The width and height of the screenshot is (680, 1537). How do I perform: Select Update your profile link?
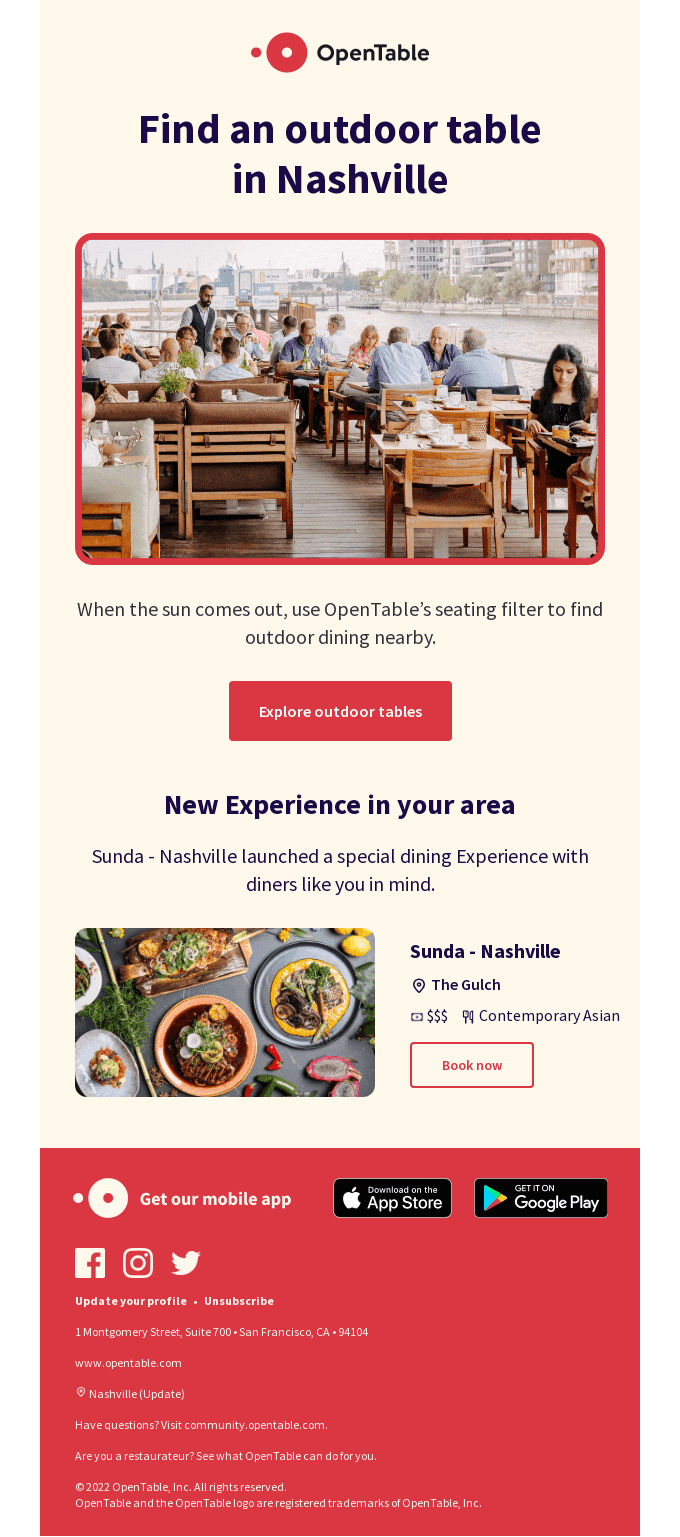[131, 1301]
